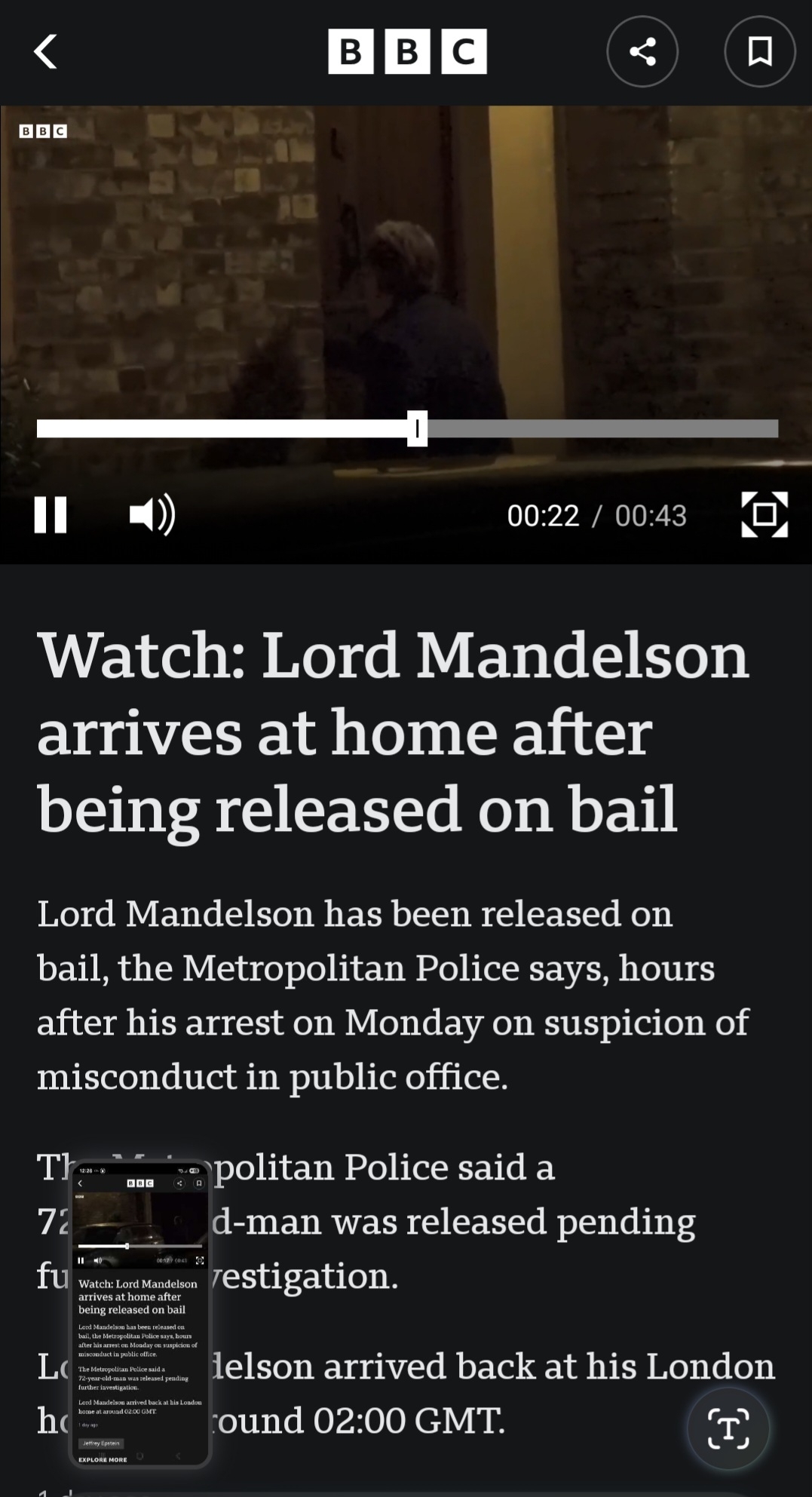
Task: Share this BBC article
Action: (642, 51)
